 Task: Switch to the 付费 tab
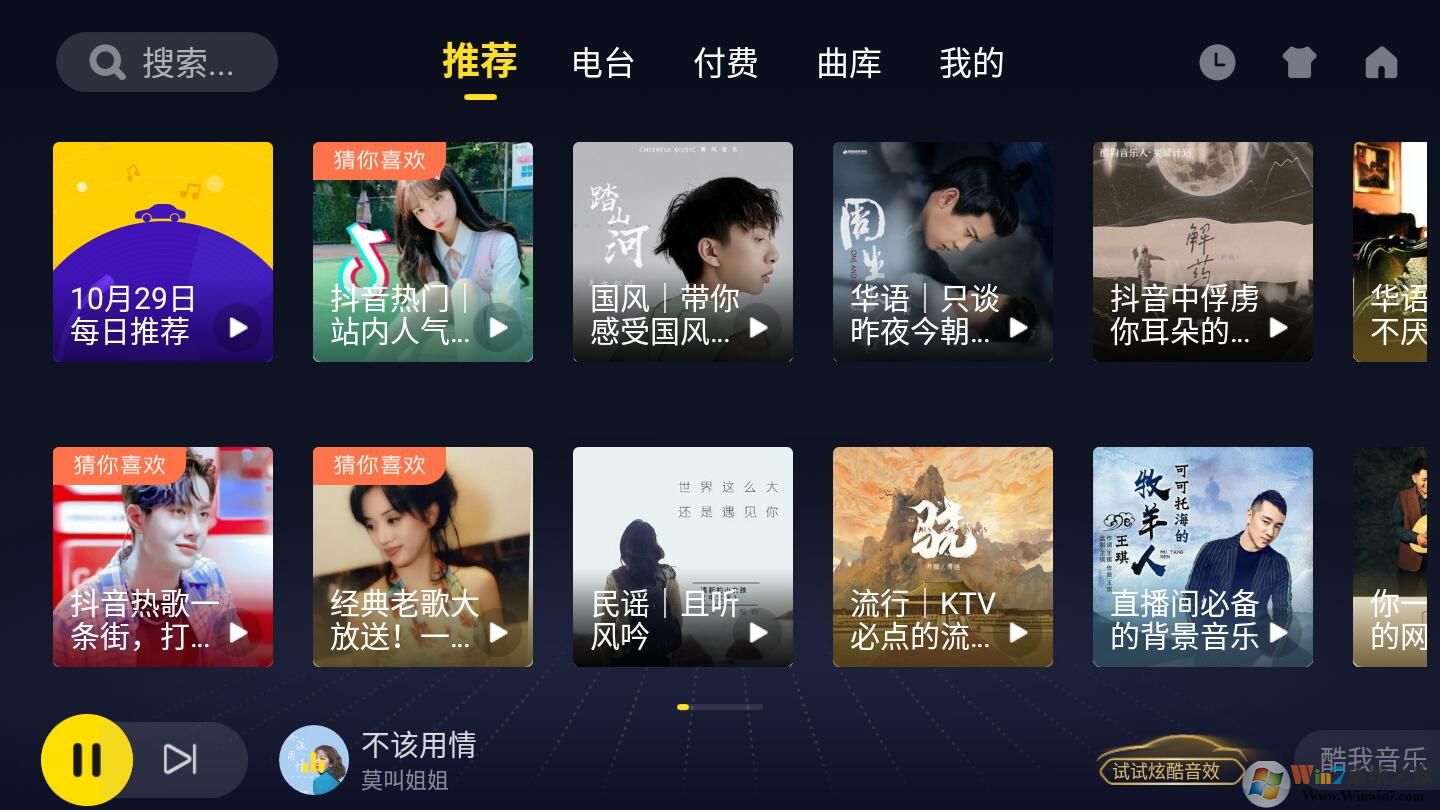[x=726, y=63]
